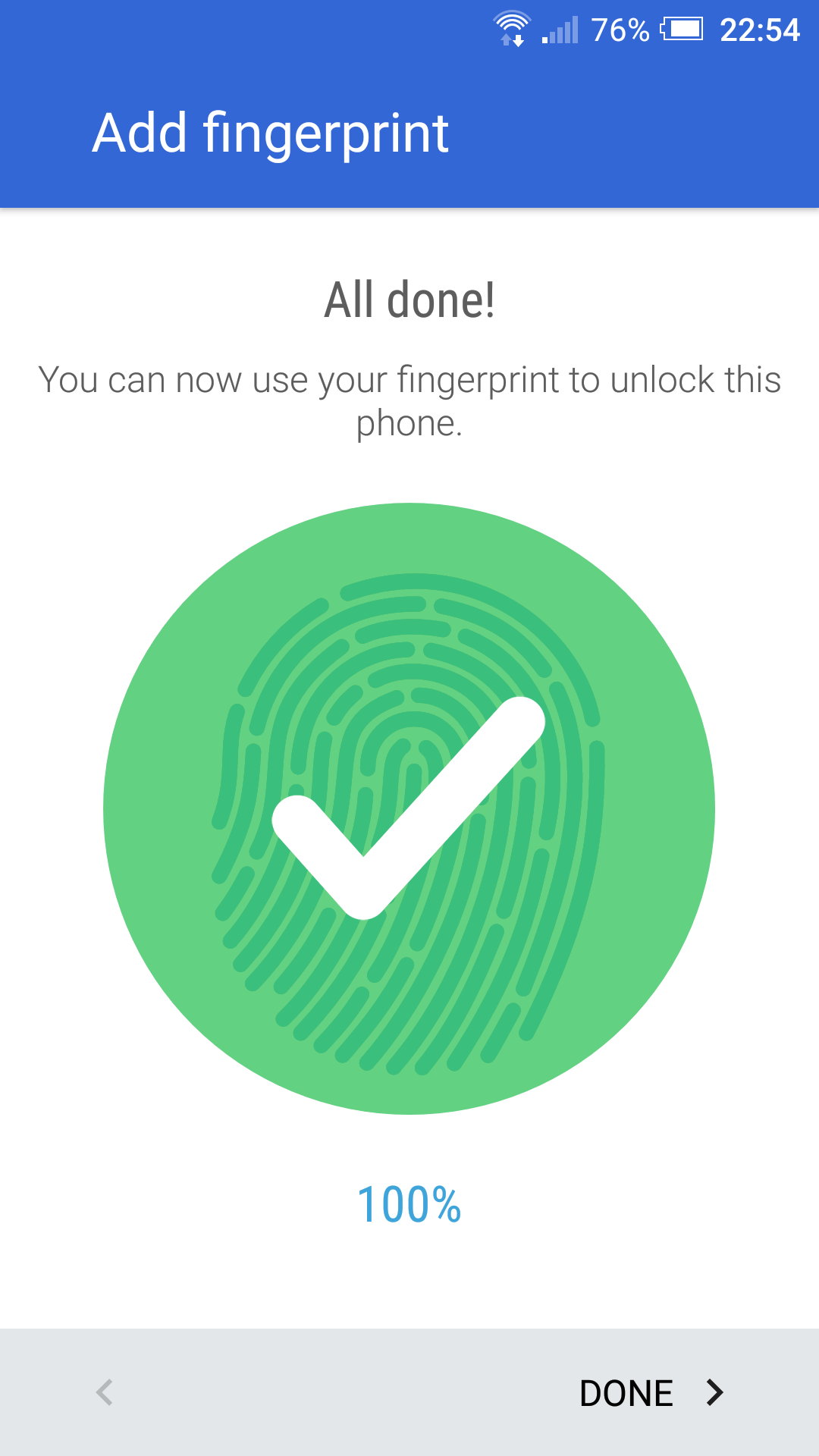Go back with the left chevron arrow

tap(105, 1392)
